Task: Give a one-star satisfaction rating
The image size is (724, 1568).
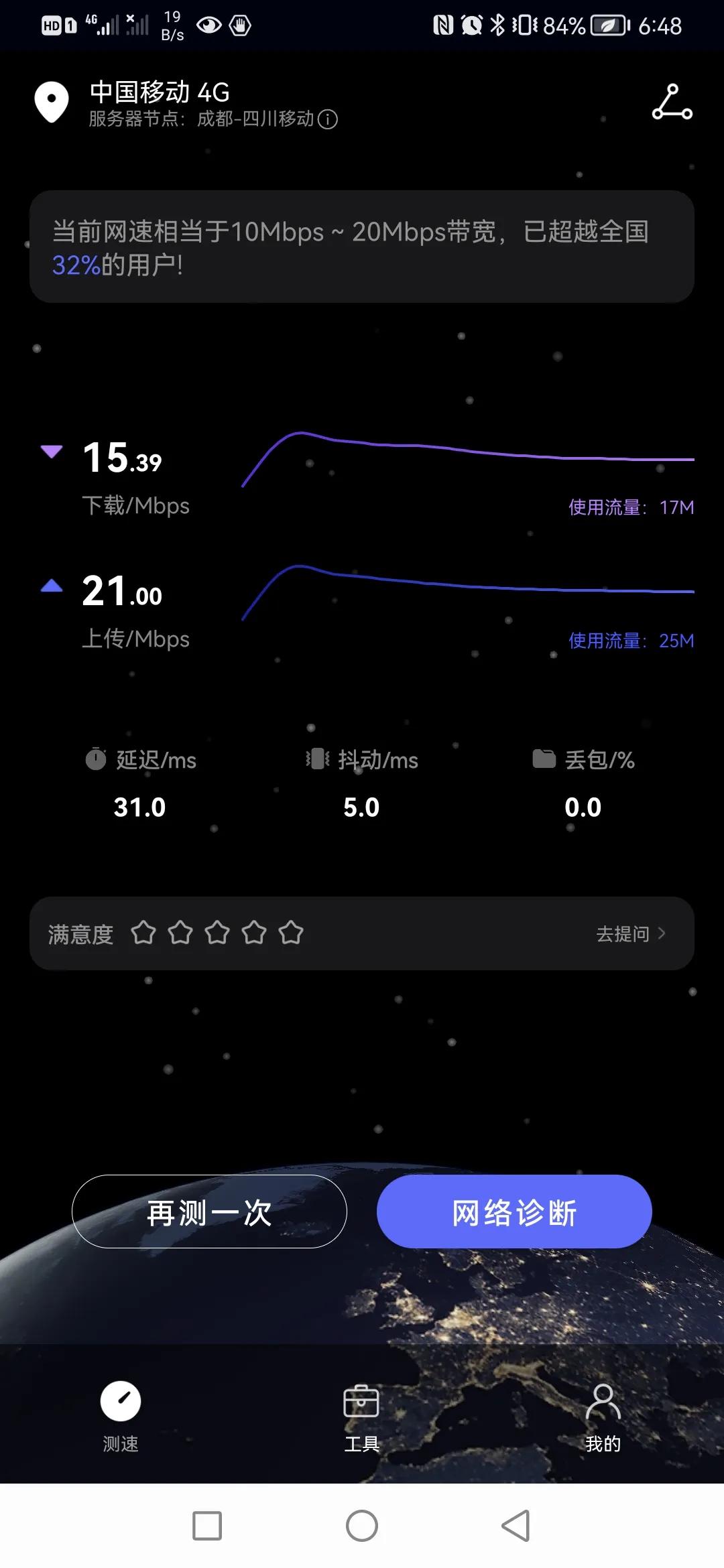Action: click(x=143, y=932)
